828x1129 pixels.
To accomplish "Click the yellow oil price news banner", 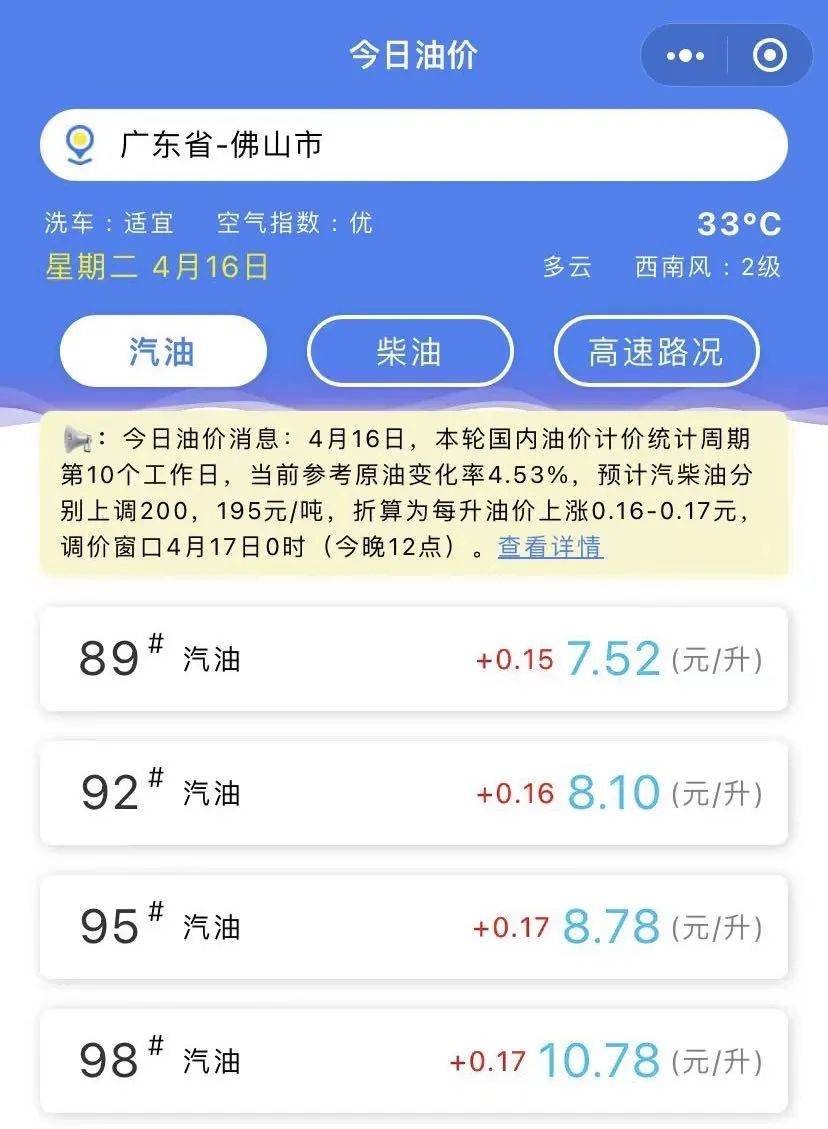I will click(414, 494).
